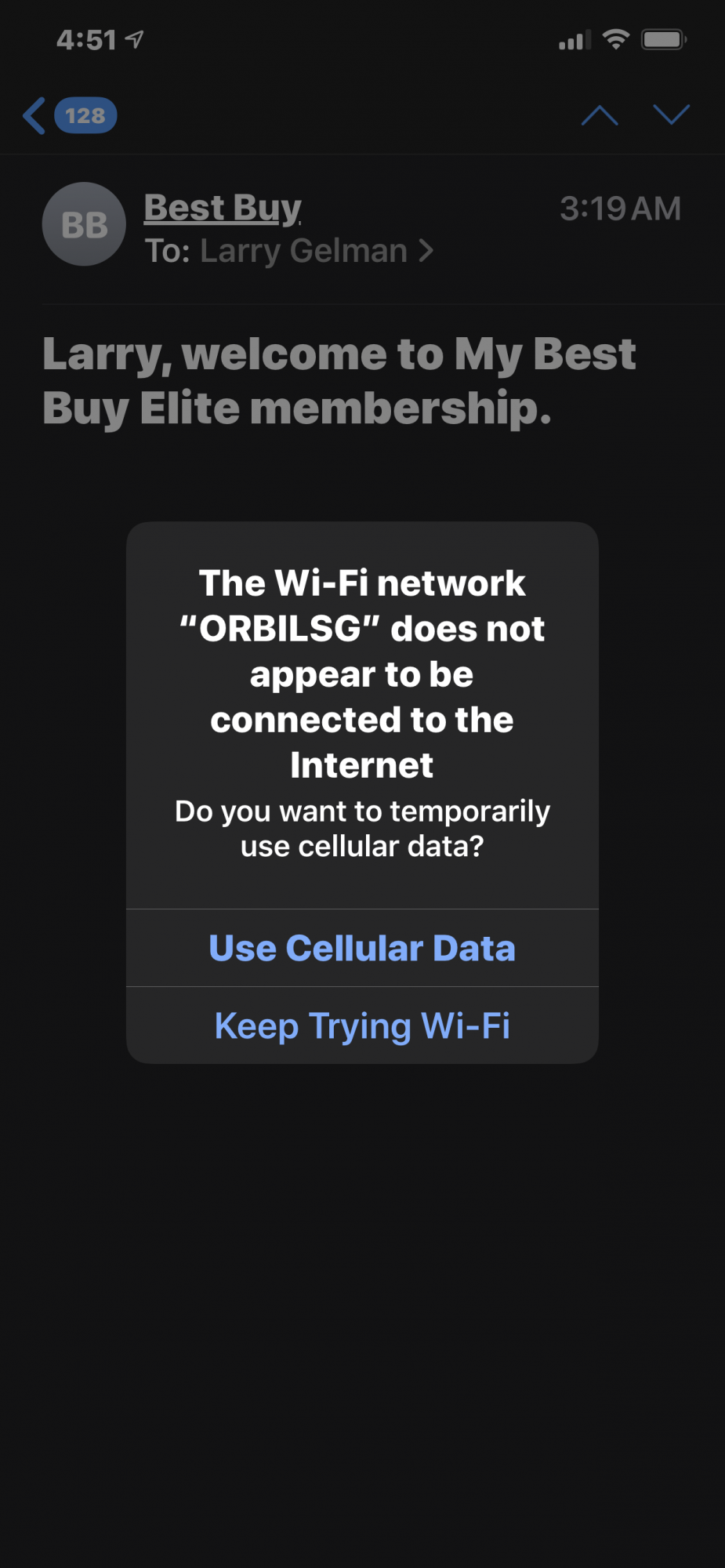Viewport: 725px width, 1568px height.
Task: Jump to the previous email with up arrow
Action: [x=600, y=115]
